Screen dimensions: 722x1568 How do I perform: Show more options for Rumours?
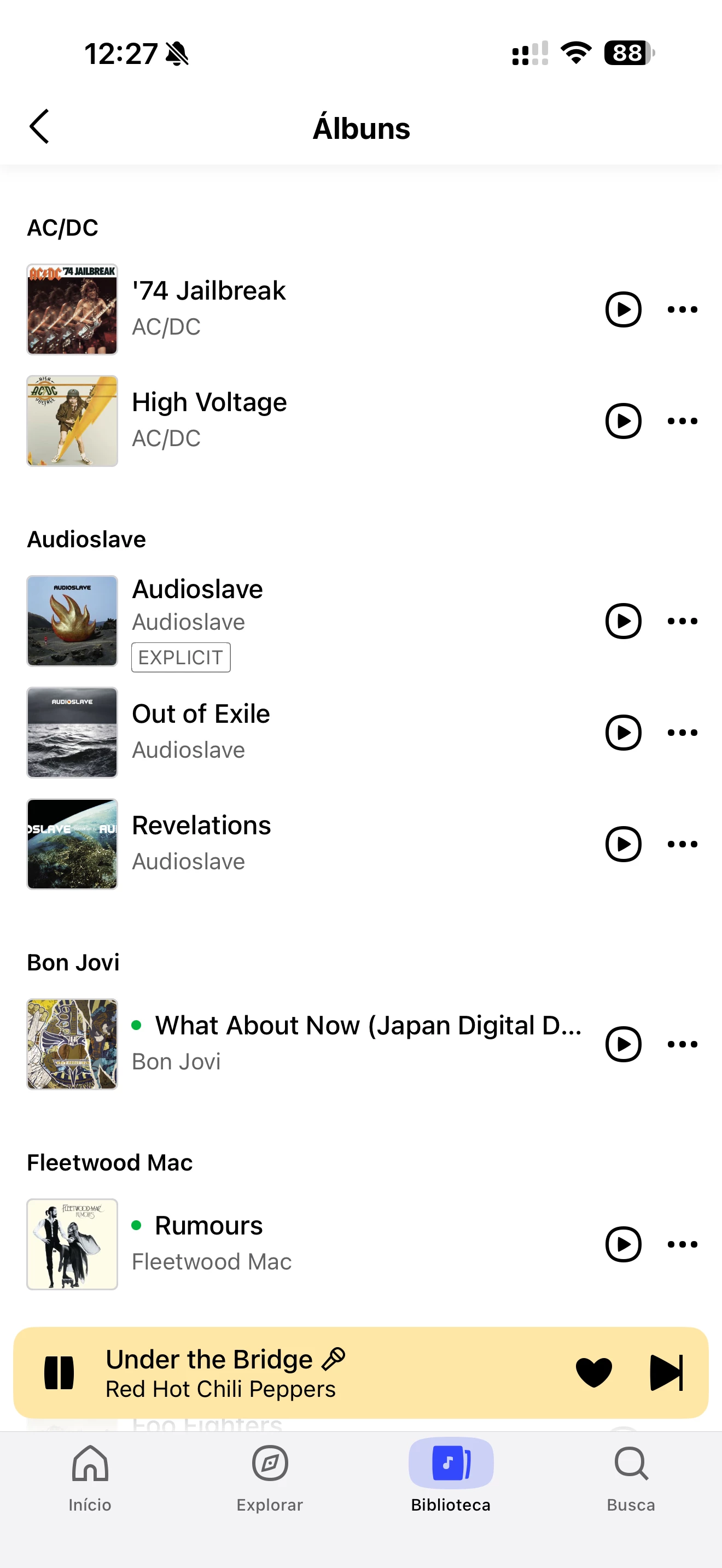tap(682, 1244)
